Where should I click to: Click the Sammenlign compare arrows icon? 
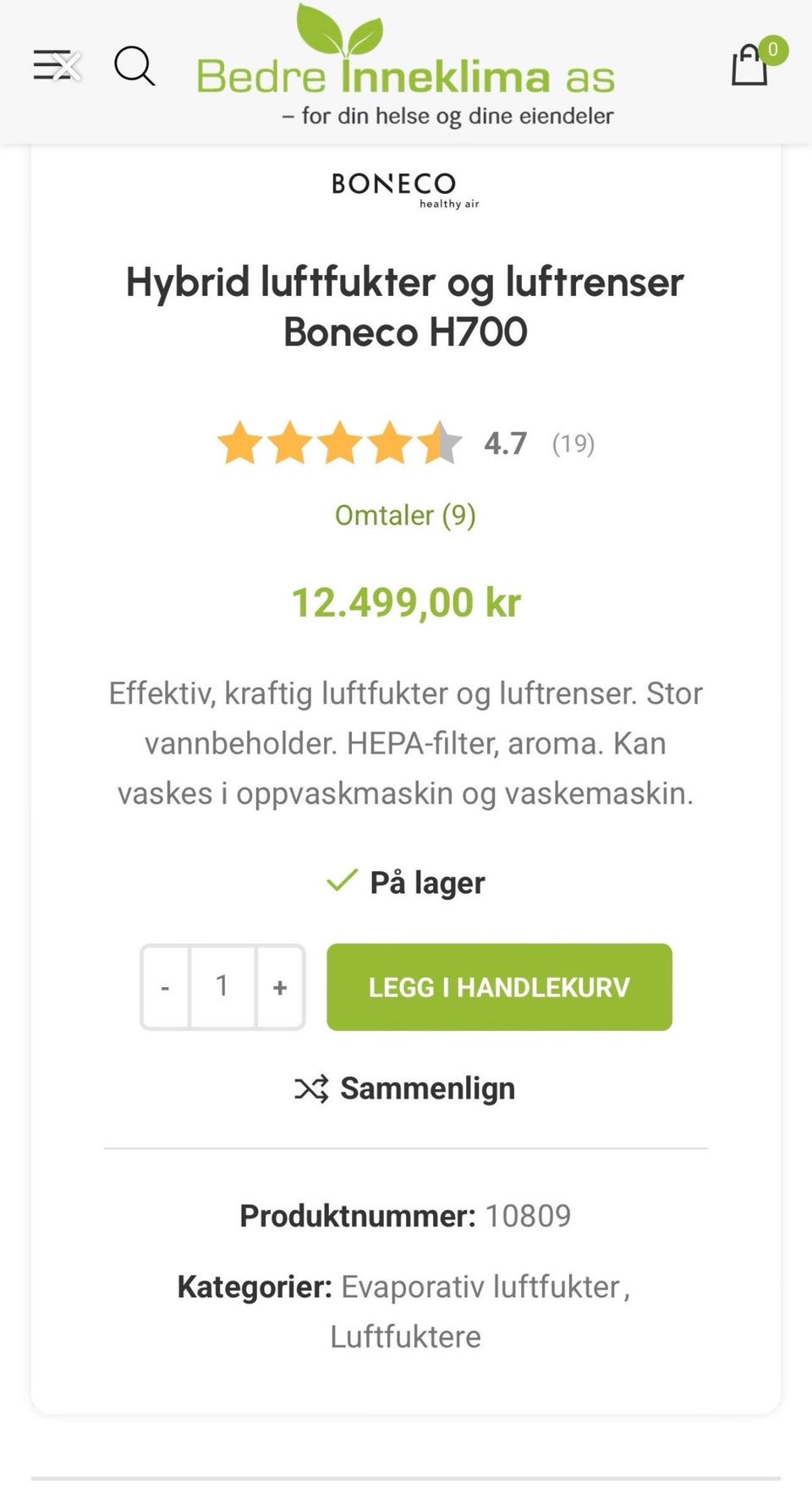pyautogui.click(x=310, y=1088)
